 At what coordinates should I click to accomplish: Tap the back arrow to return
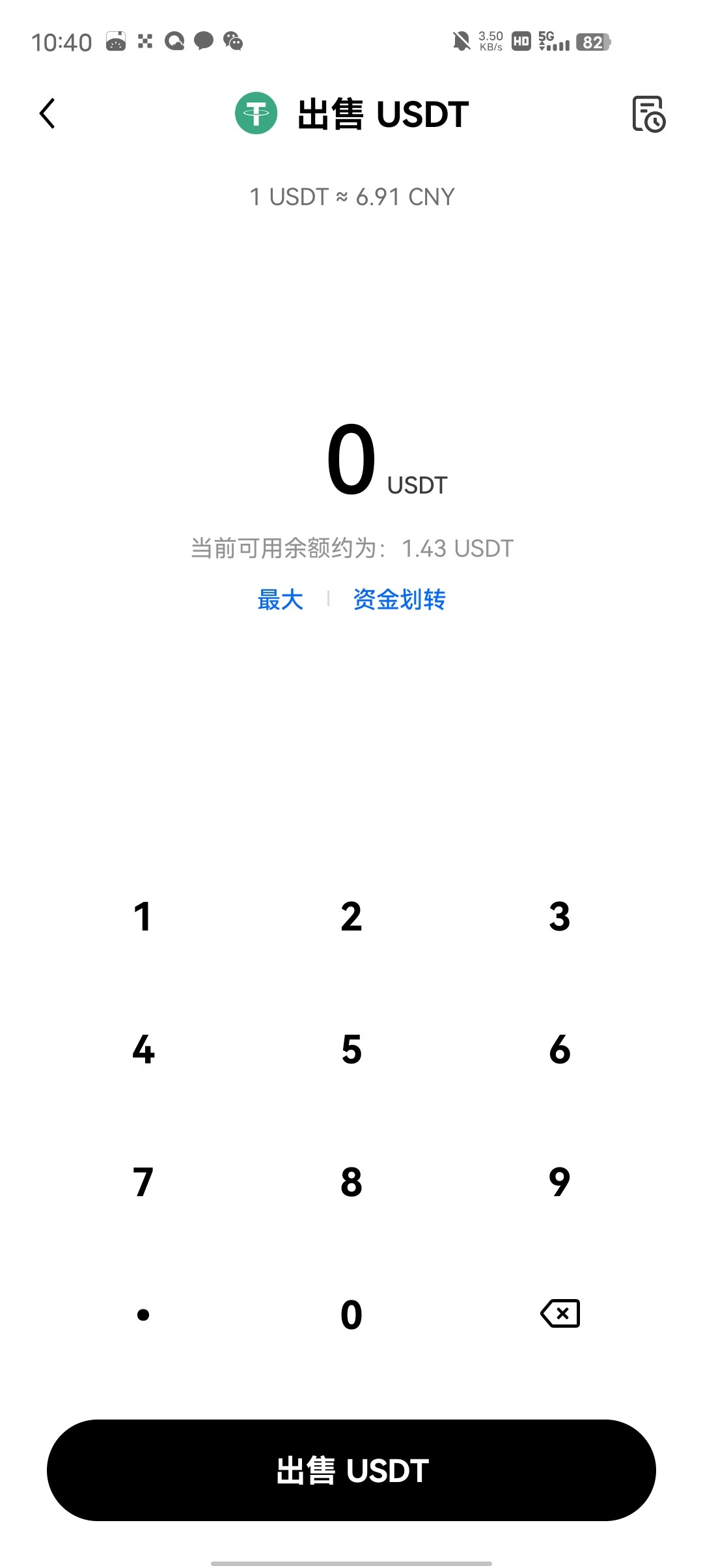pos(48,113)
